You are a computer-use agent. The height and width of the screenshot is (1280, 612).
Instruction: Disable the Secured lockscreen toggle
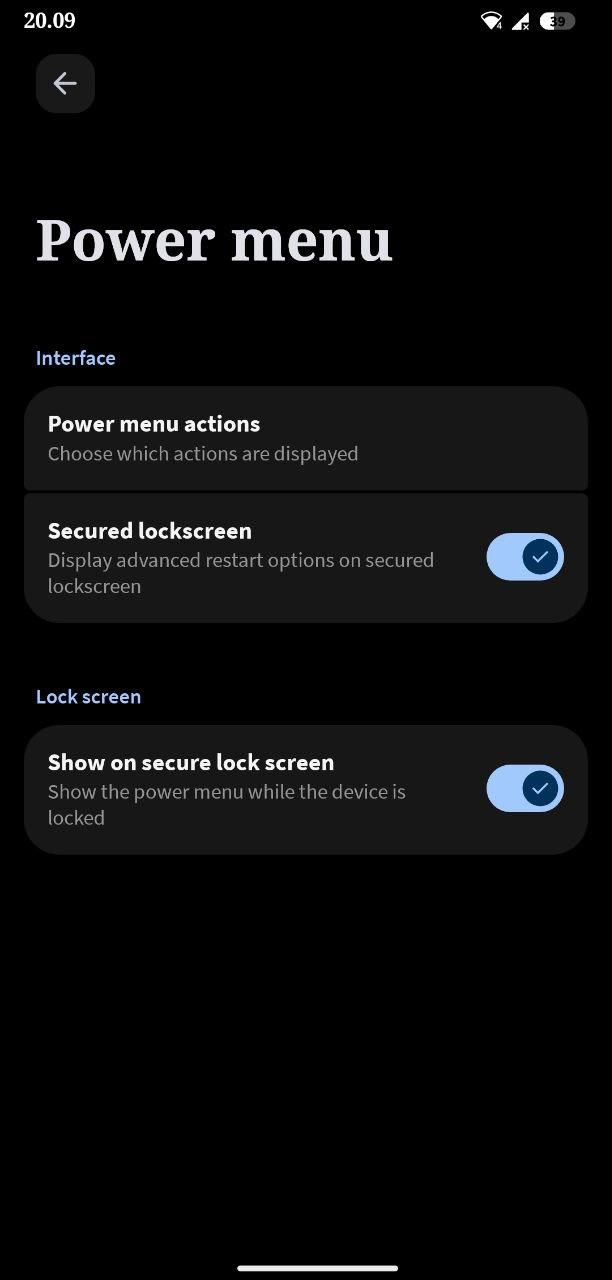coord(525,557)
